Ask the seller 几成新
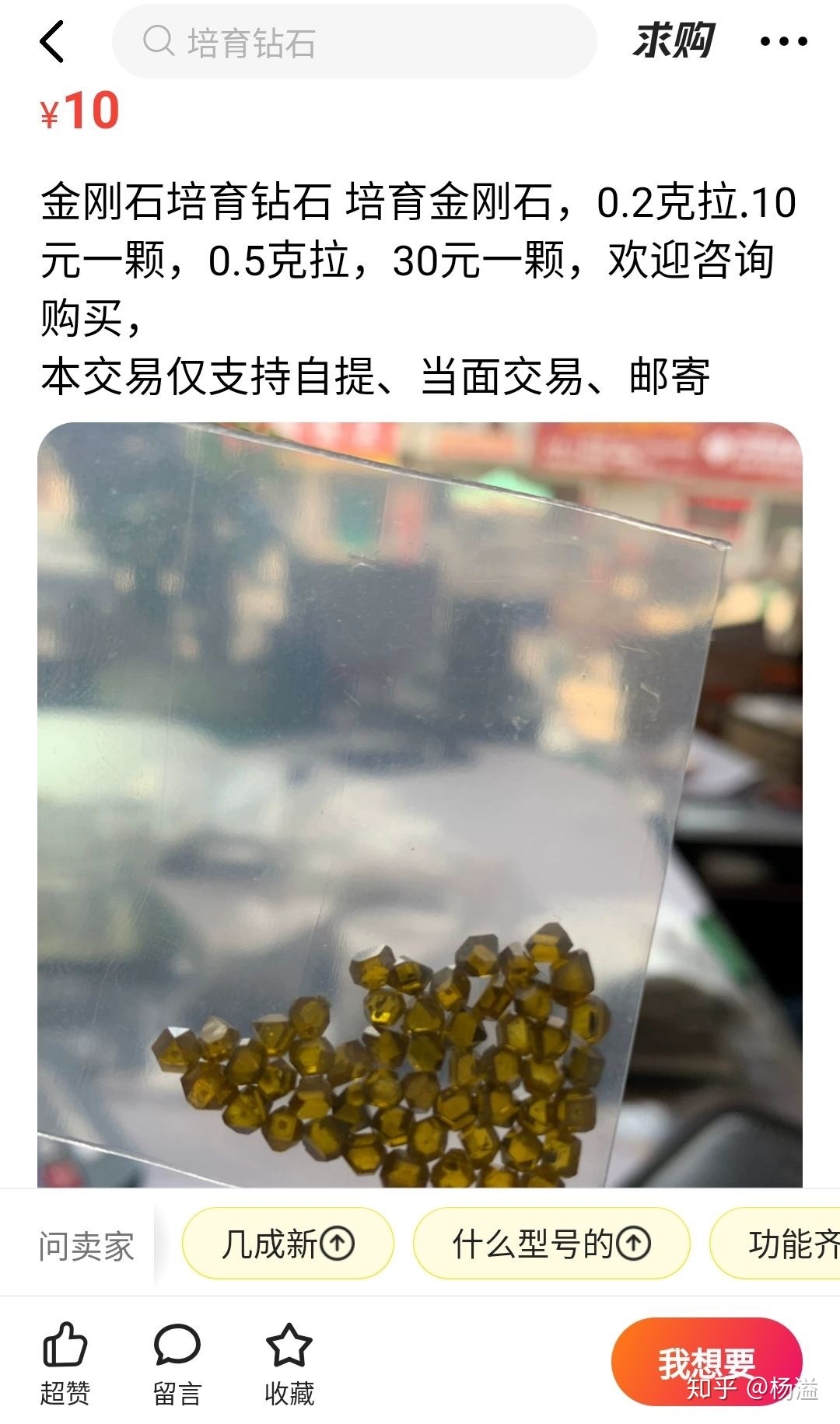Image resolution: width=840 pixels, height=1424 pixels. click(288, 1244)
